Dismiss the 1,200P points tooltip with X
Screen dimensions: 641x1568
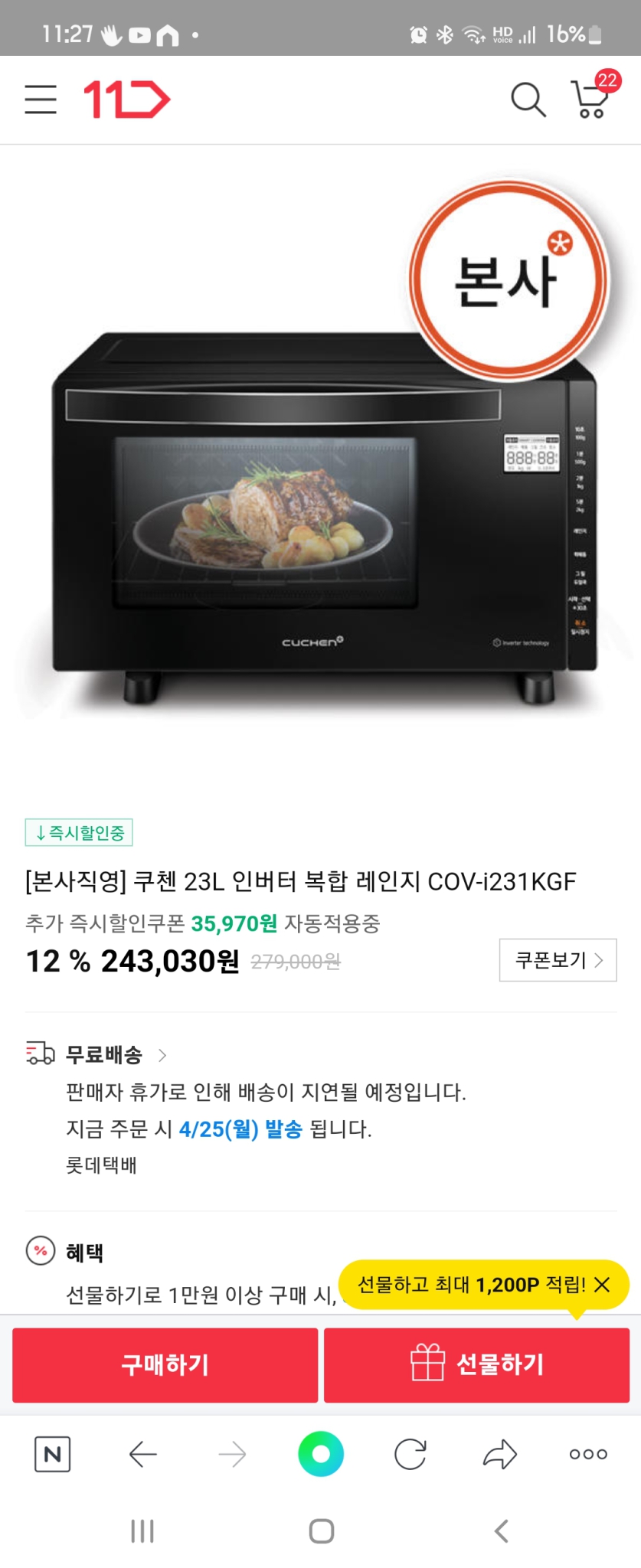click(604, 1285)
